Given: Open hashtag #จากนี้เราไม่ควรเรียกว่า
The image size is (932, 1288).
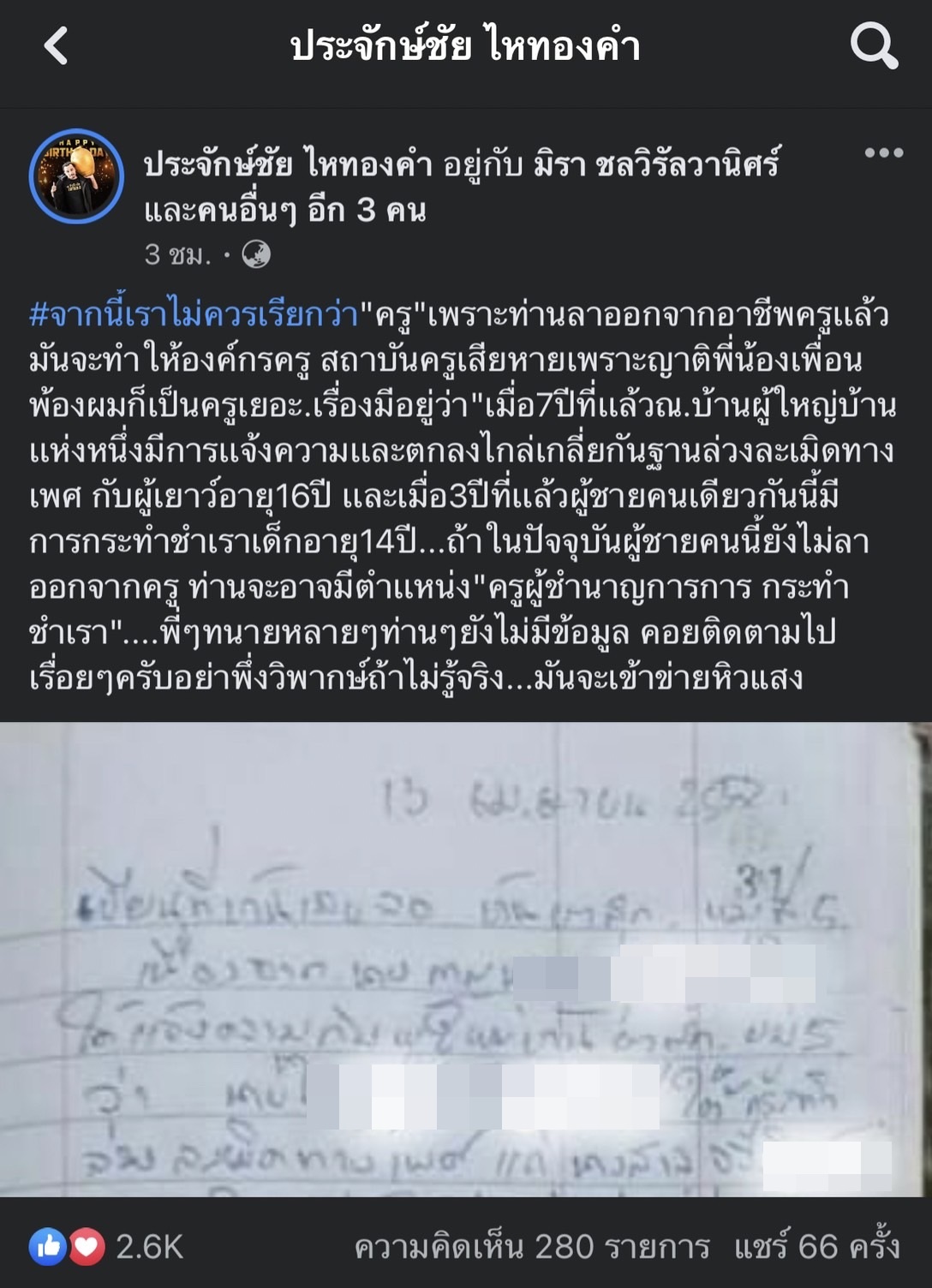Looking at the screenshot, I should pos(194,315).
